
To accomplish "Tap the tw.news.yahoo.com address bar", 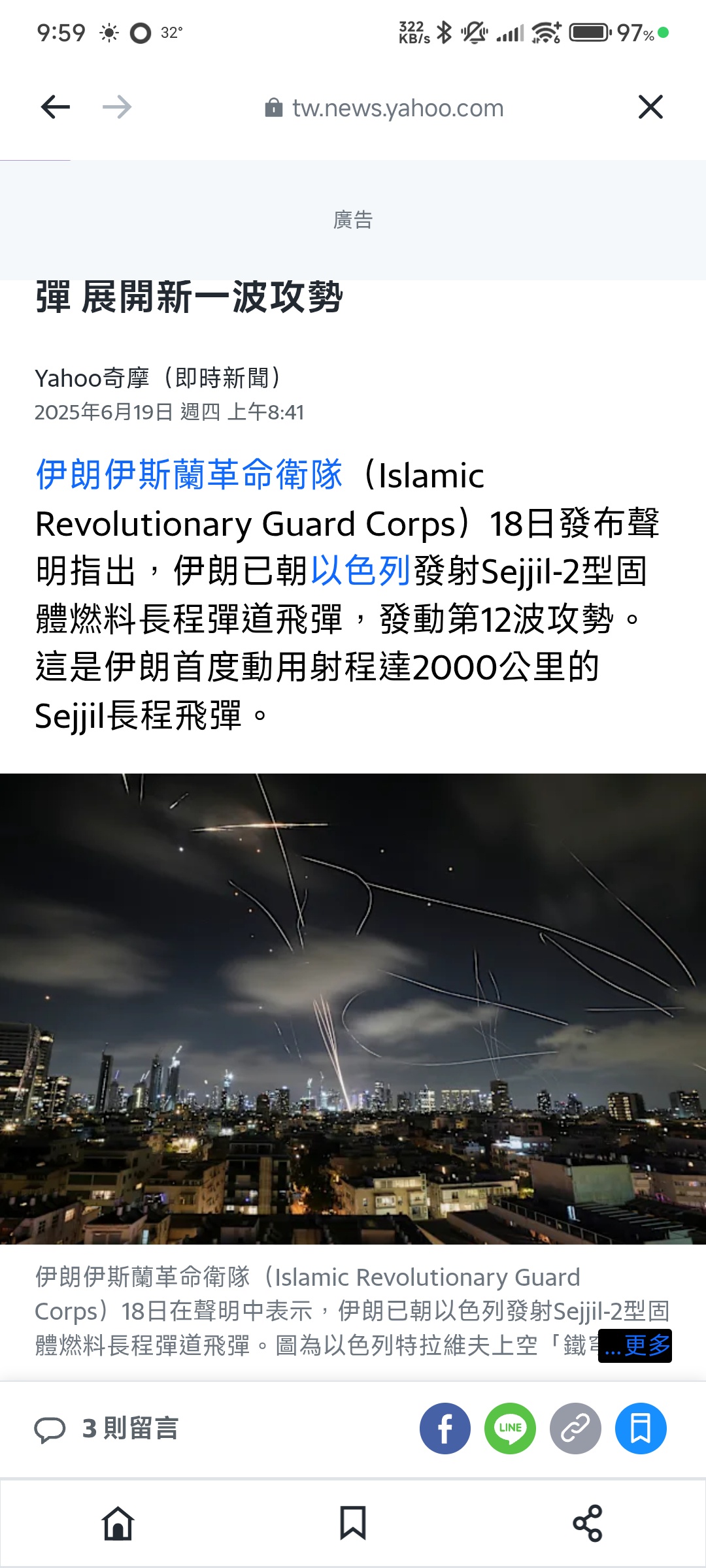I will click(384, 108).
